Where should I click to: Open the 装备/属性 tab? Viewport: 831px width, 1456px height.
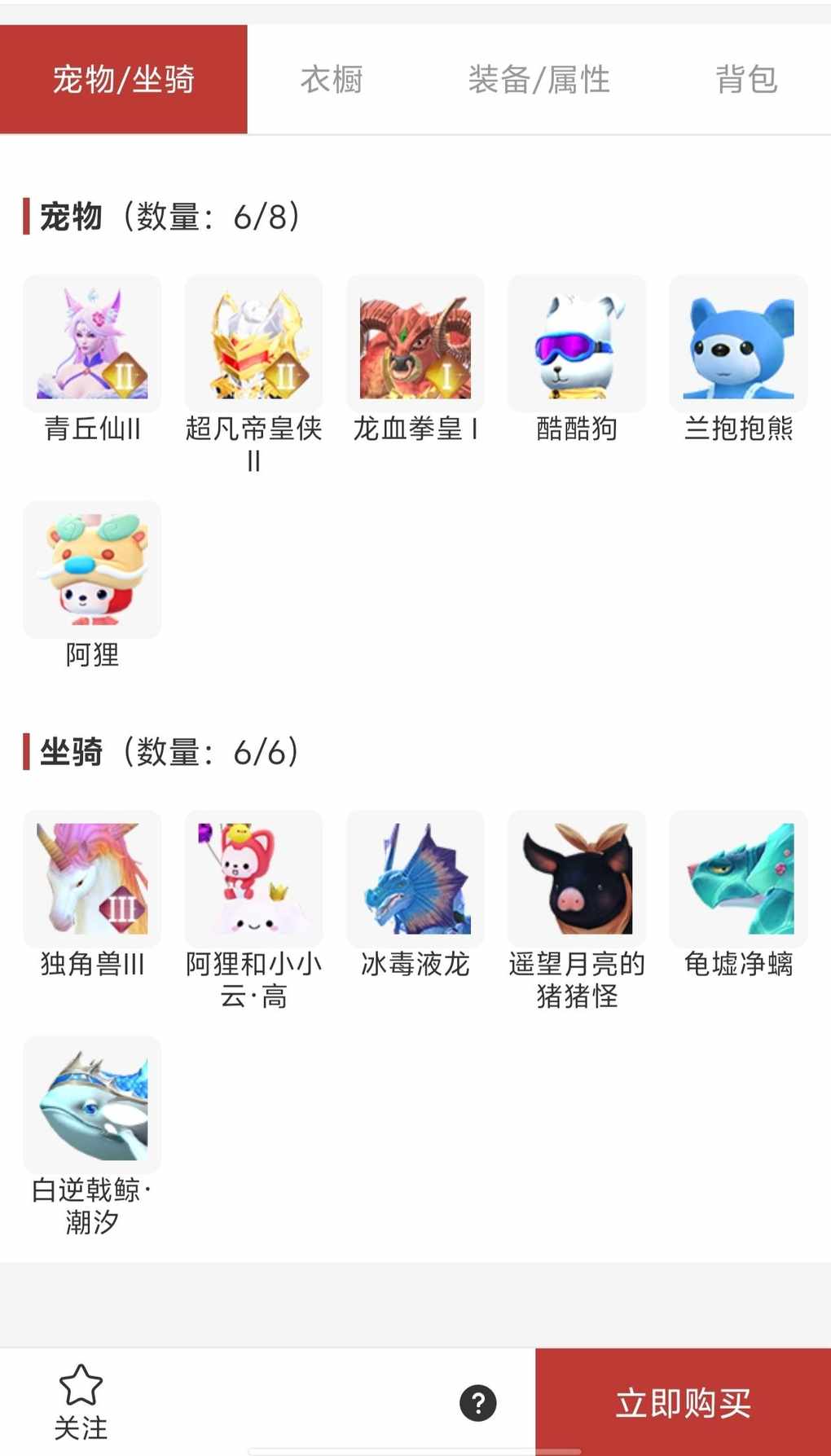pos(539,80)
